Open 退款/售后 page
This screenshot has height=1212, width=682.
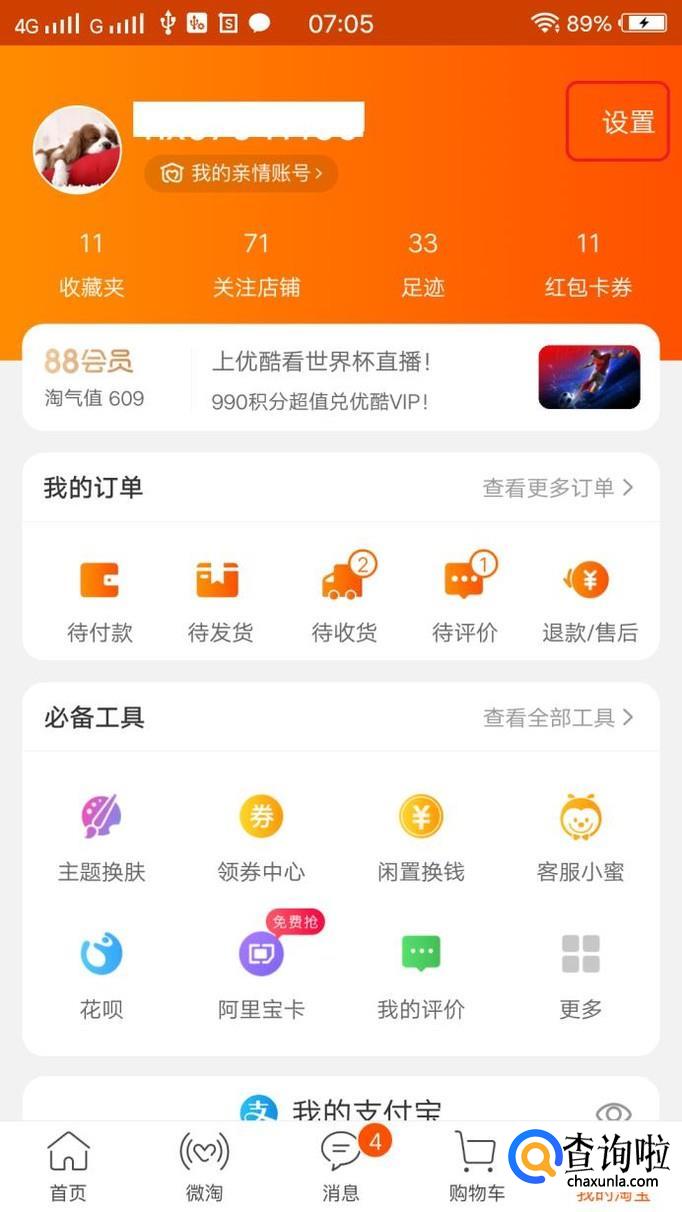[589, 600]
